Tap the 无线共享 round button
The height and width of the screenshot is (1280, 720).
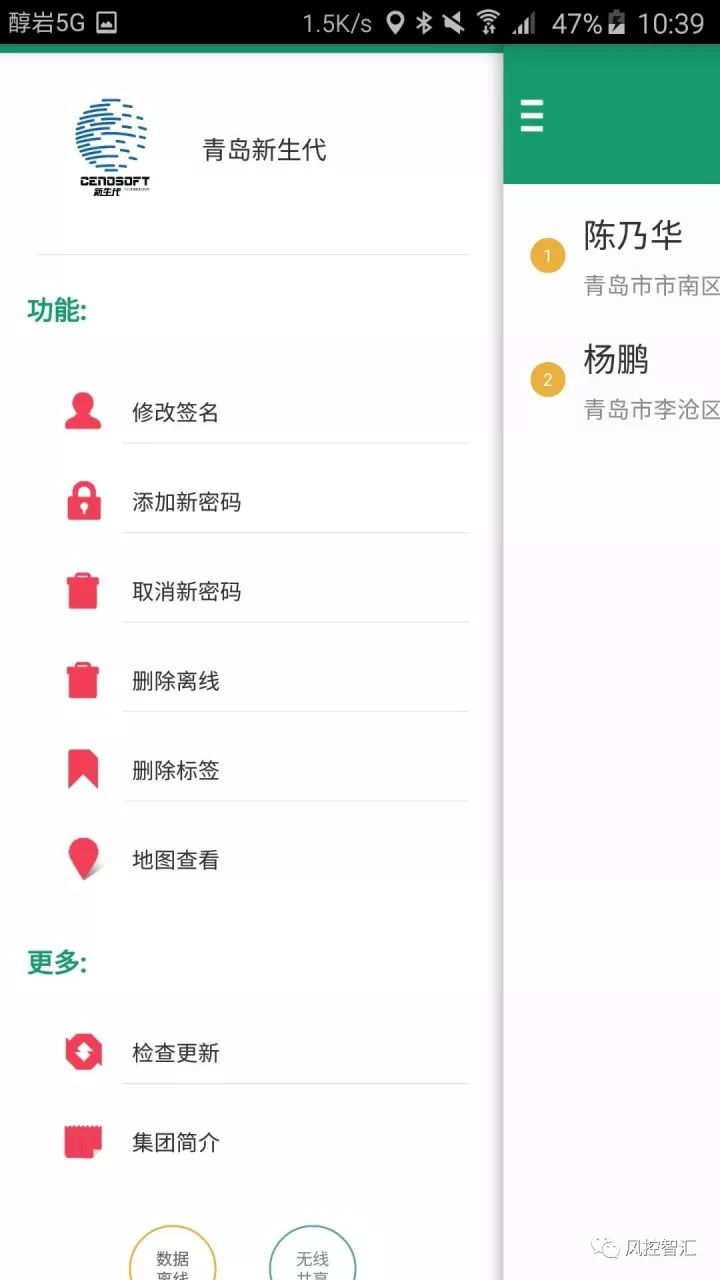312,1260
